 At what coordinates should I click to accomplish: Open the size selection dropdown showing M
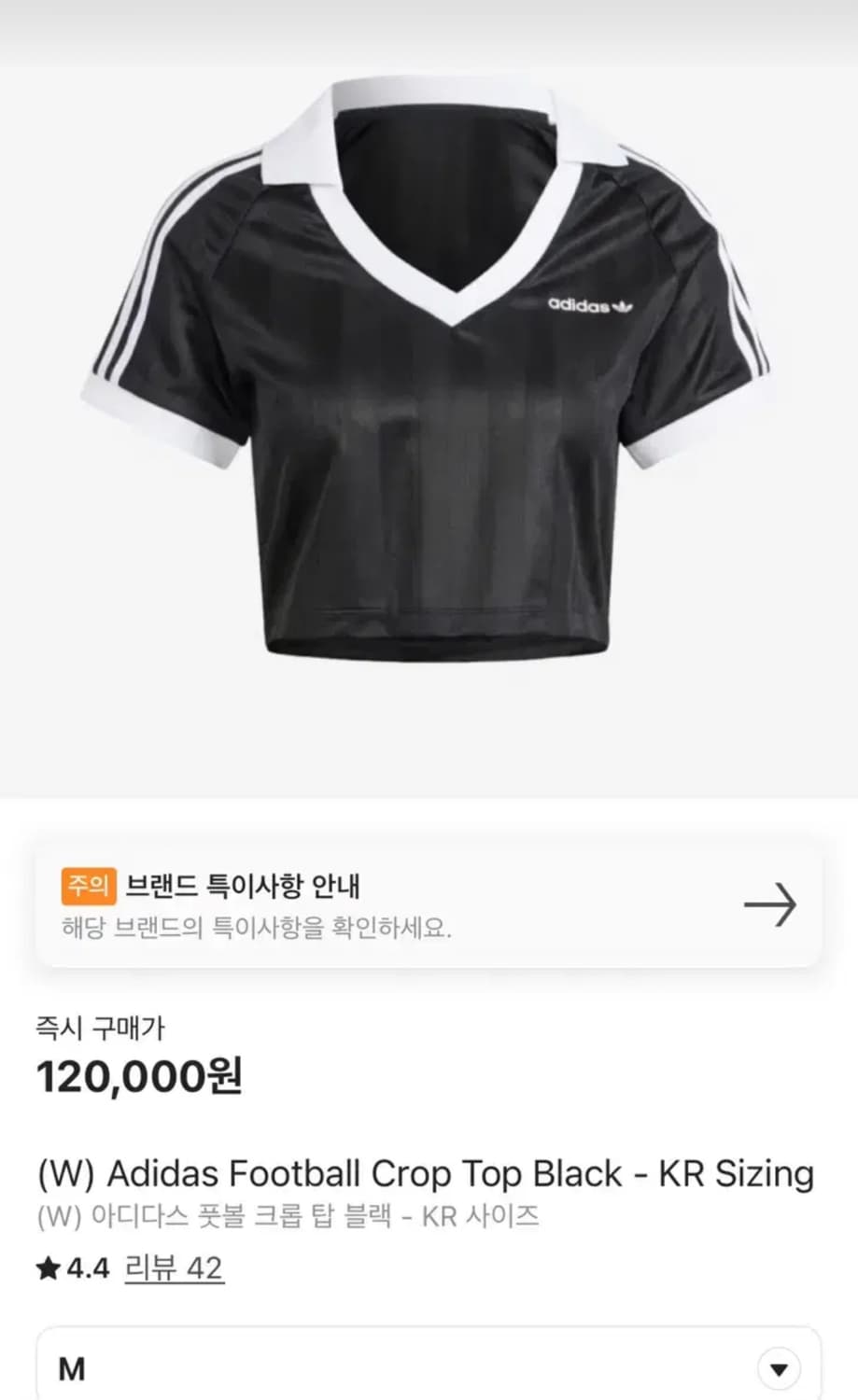coord(429,1368)
